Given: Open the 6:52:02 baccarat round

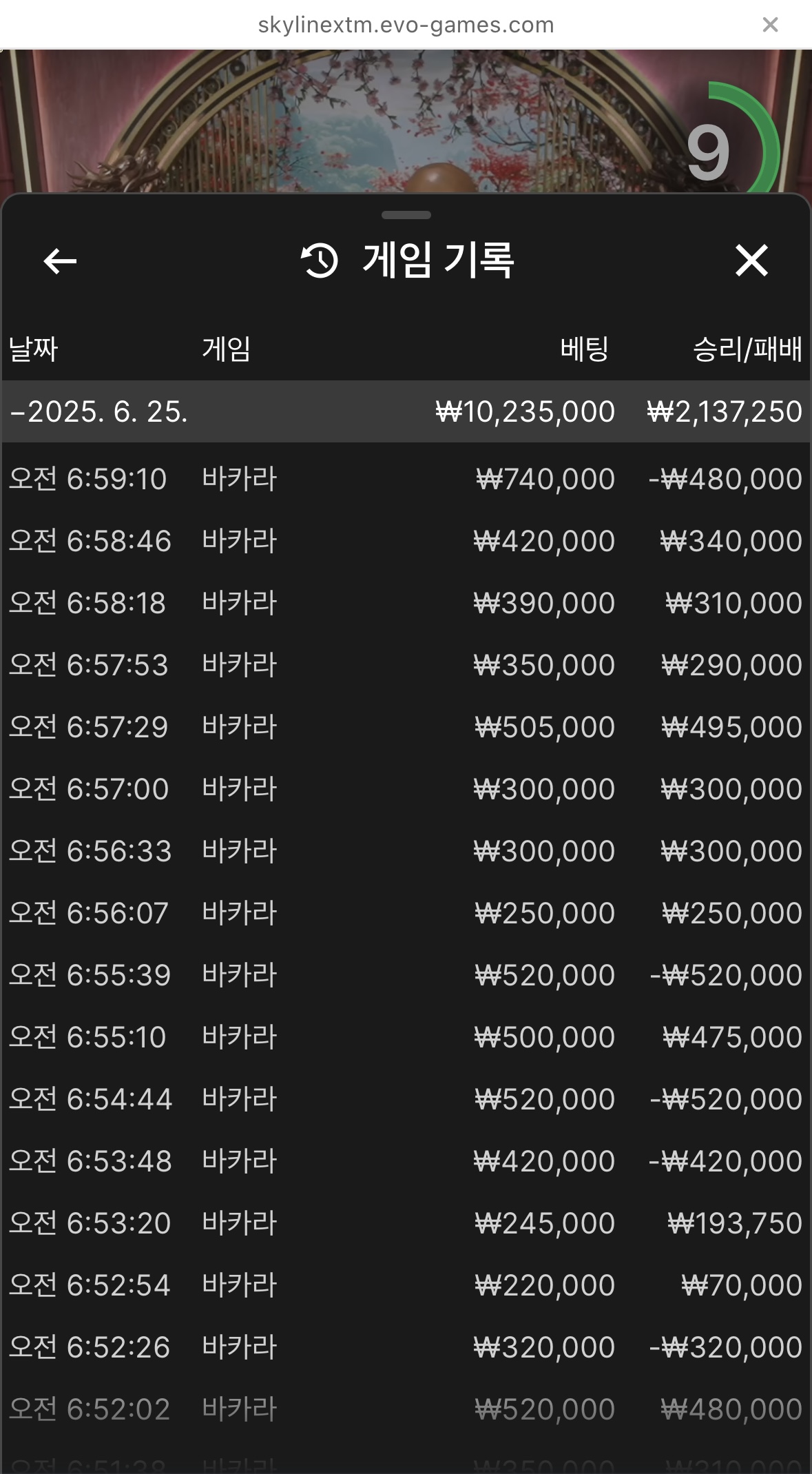Looking at the screenshot, I should [406, 1409].
